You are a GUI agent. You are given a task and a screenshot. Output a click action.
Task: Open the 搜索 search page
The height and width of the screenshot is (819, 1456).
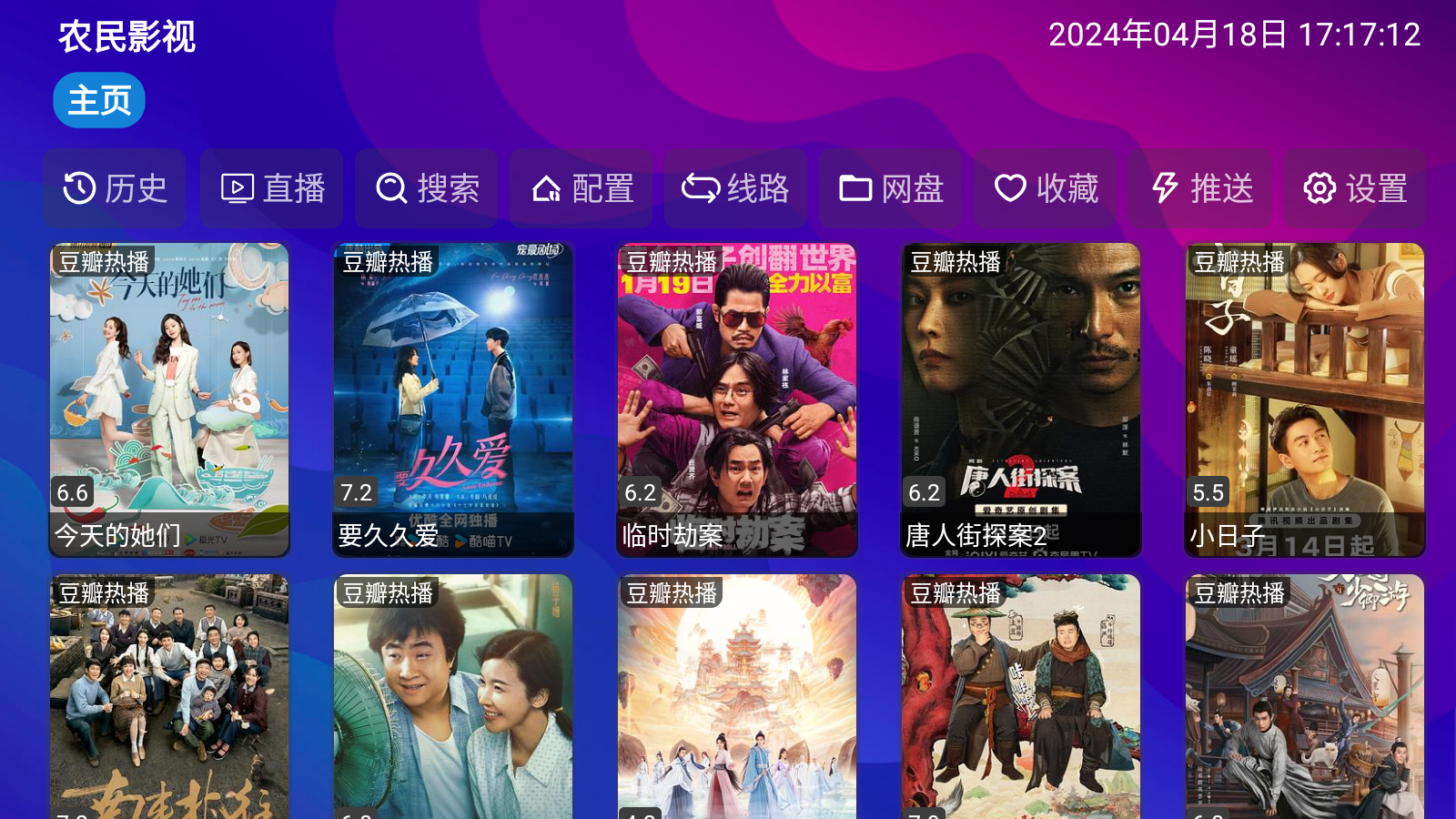[x=427, y=188]
